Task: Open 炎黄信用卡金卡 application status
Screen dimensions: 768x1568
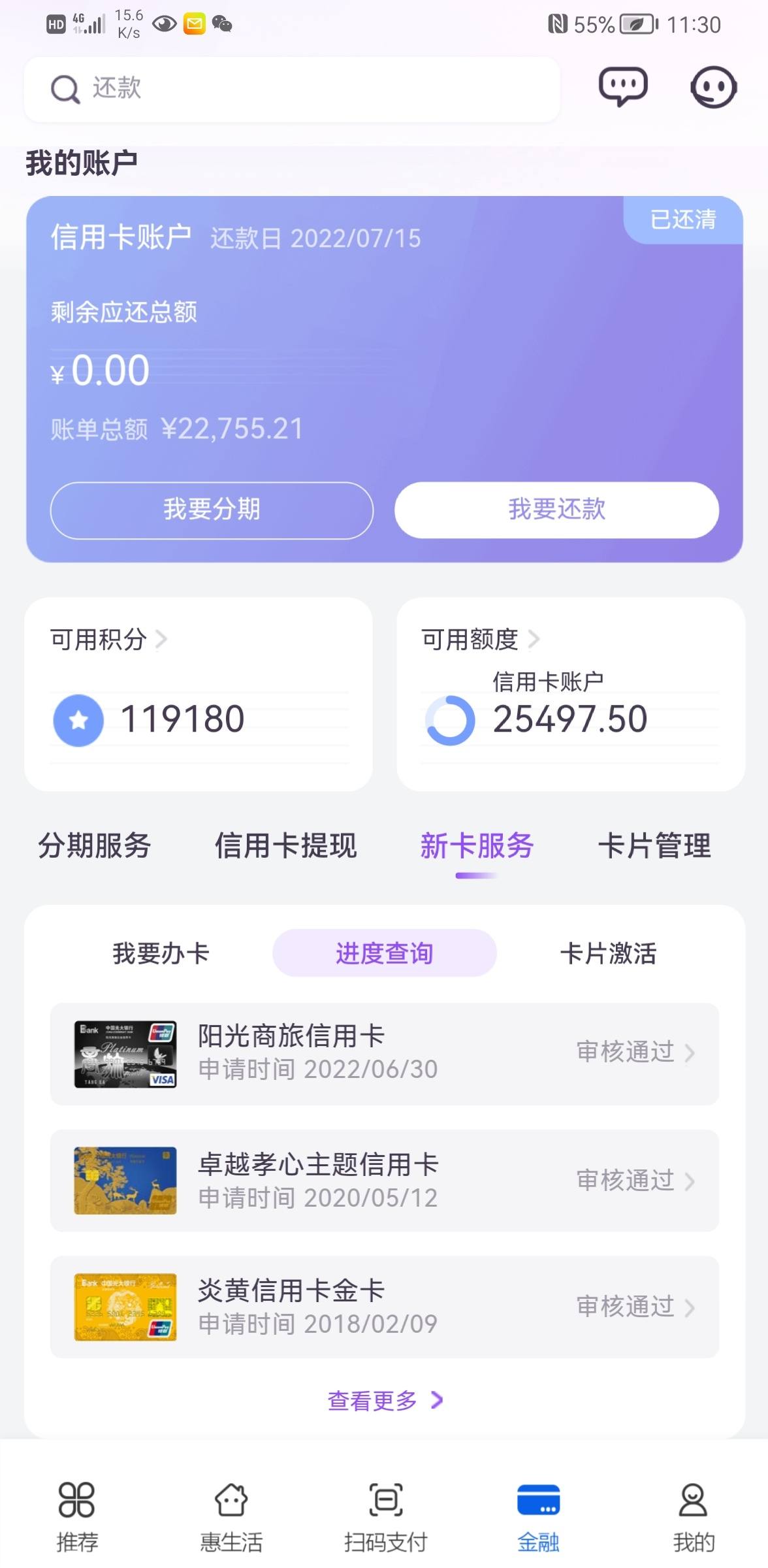Action: point(385,1307)
